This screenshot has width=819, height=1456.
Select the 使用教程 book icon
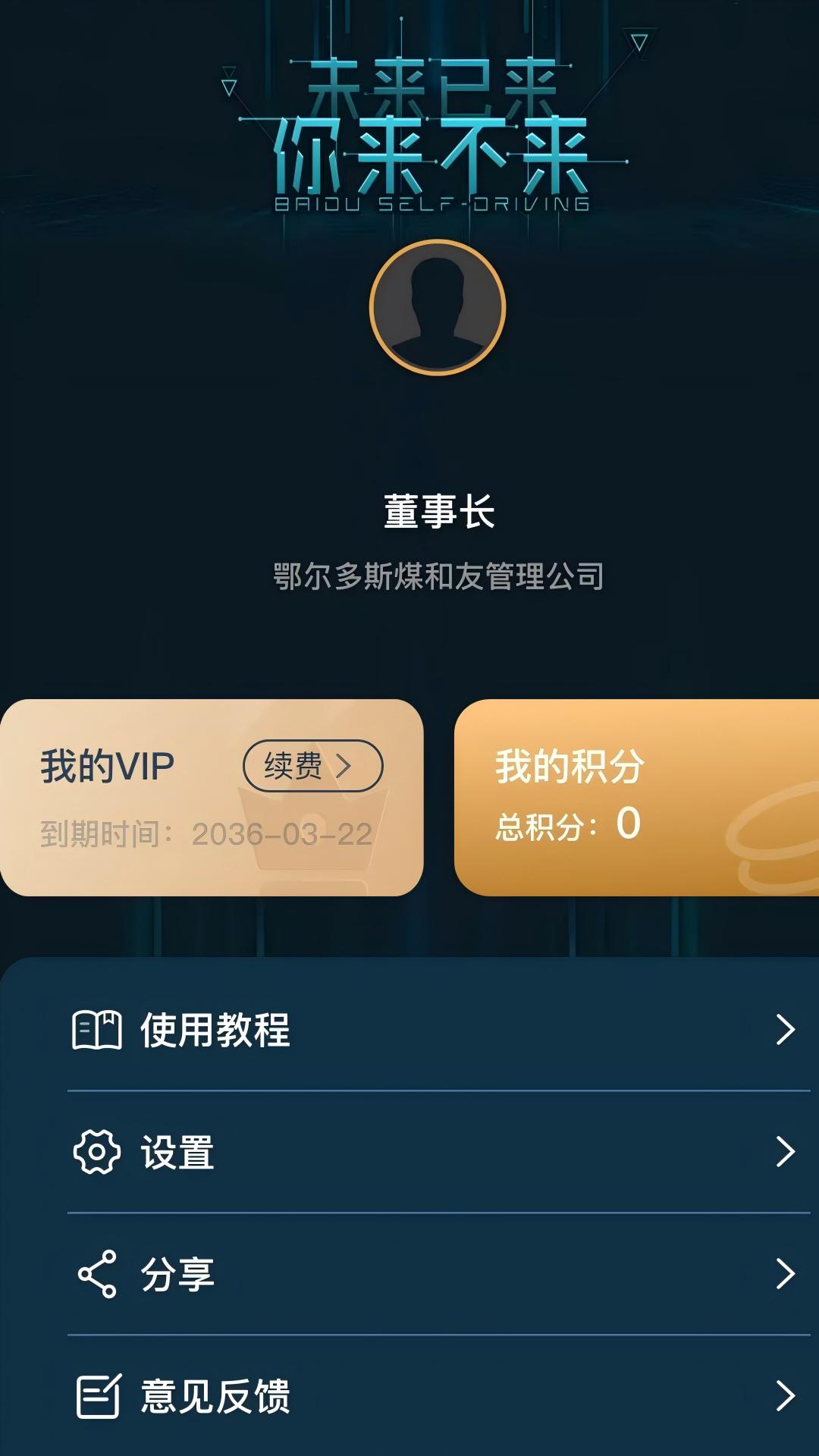[x=95, y=1029]
